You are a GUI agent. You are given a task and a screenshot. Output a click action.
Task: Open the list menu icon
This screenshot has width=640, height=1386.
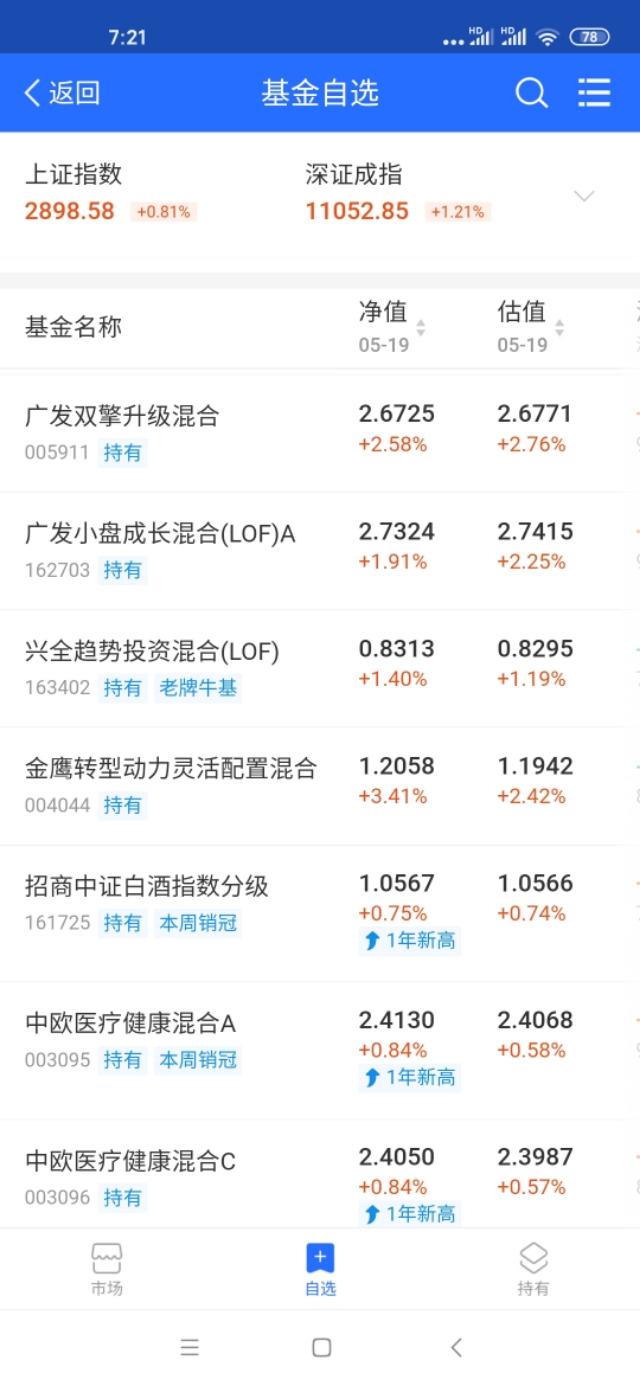(x=594, y=93)
